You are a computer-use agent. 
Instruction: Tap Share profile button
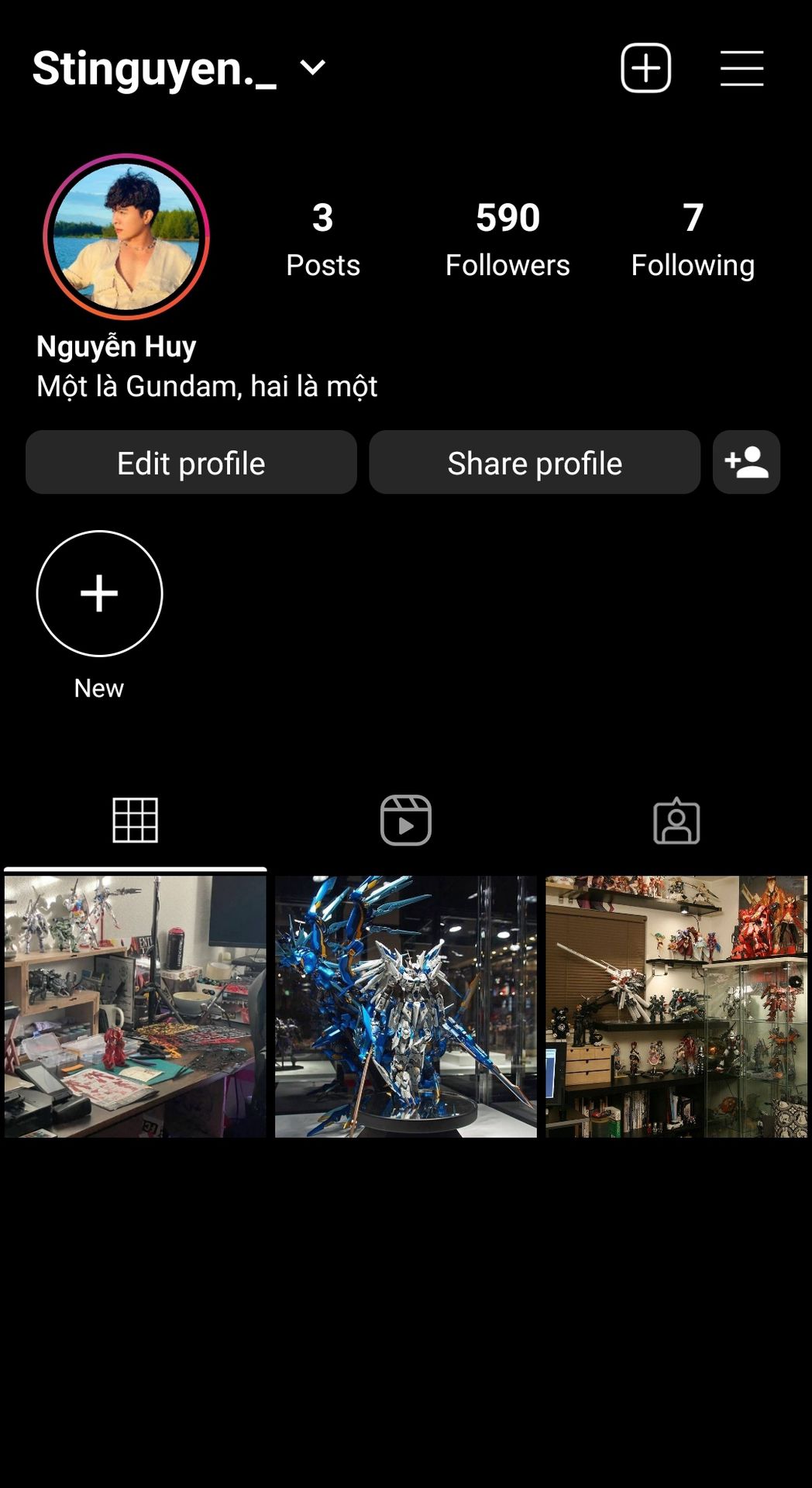click(535, 463)
